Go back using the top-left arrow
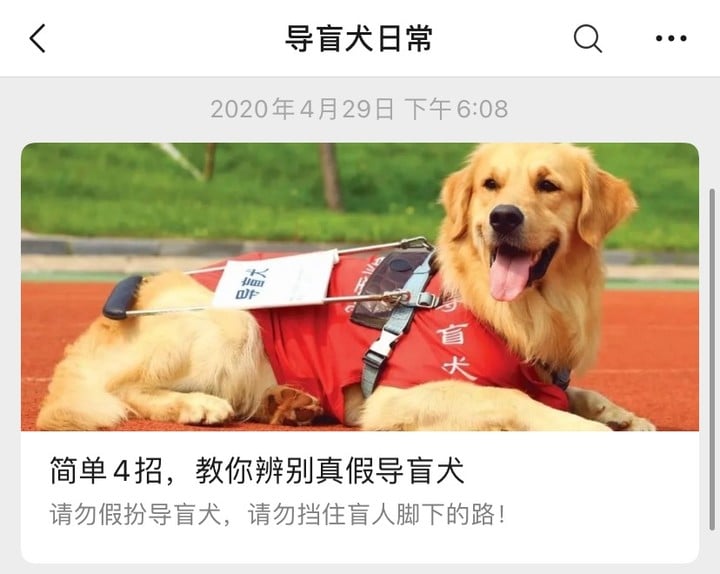 tap(37, 39)
